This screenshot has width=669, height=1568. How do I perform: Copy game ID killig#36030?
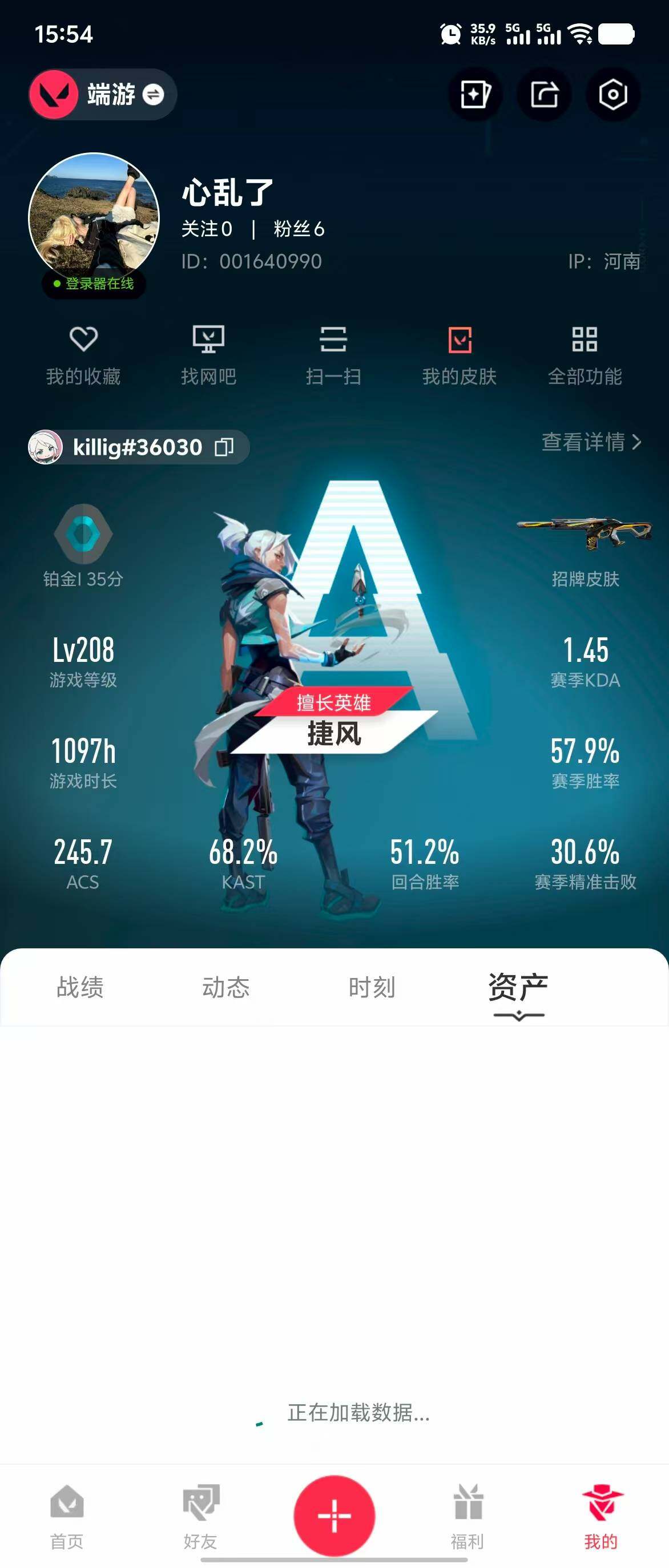tap(224, 447)
